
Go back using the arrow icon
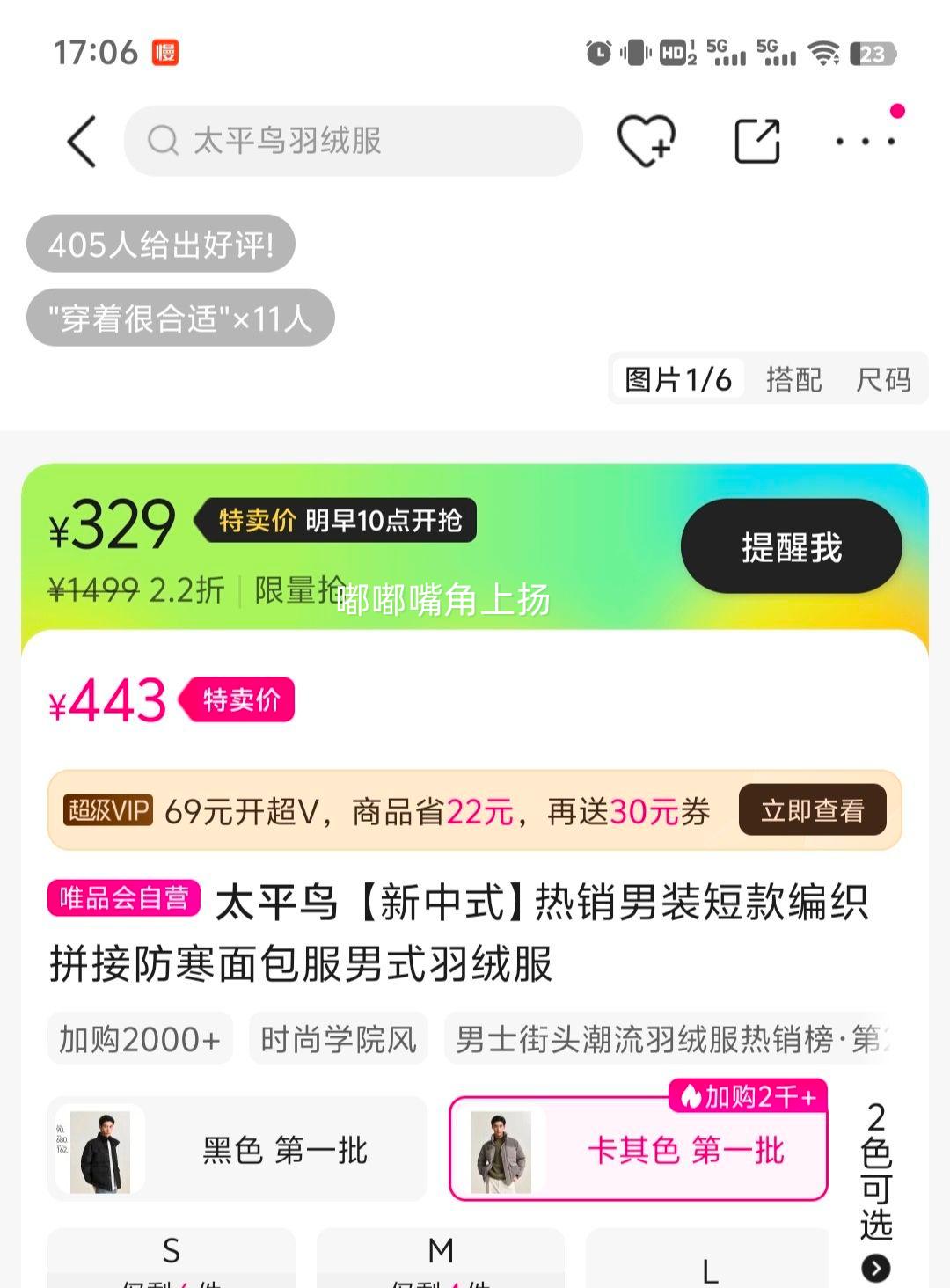[x=82, y=141]
